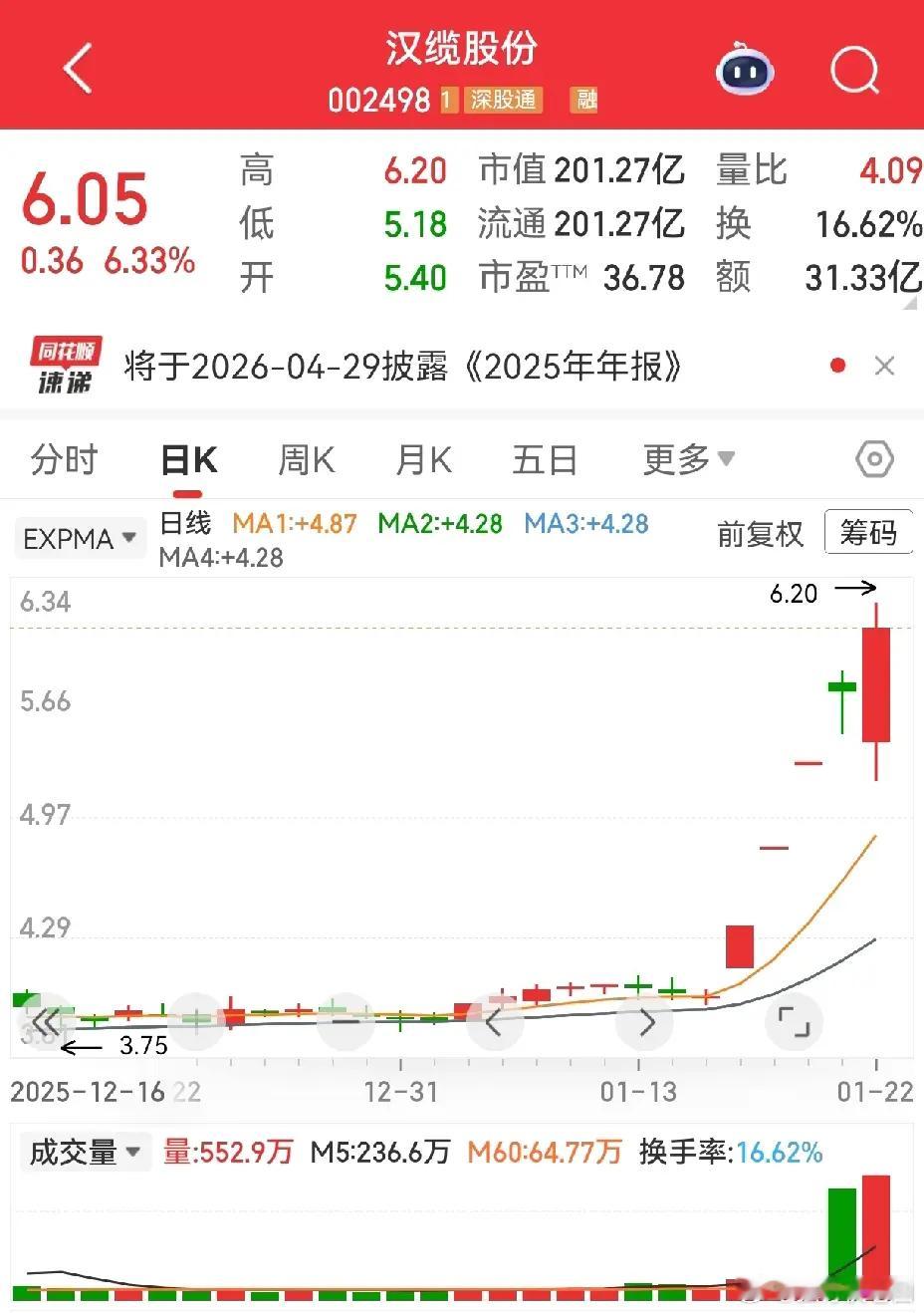Image resolution: width=924 pixels, height=1313 pixels.
Task: Show the 五日 chart tab
Action: [x=544, y=460]
